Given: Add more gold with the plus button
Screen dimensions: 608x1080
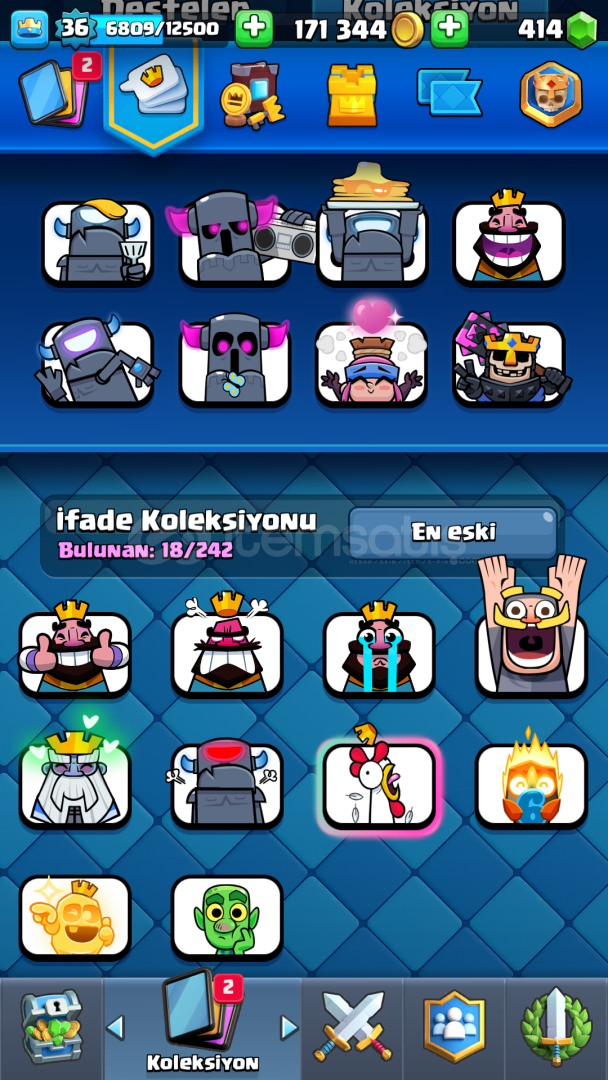Looking at the screenshot, I should coord(254,29).
